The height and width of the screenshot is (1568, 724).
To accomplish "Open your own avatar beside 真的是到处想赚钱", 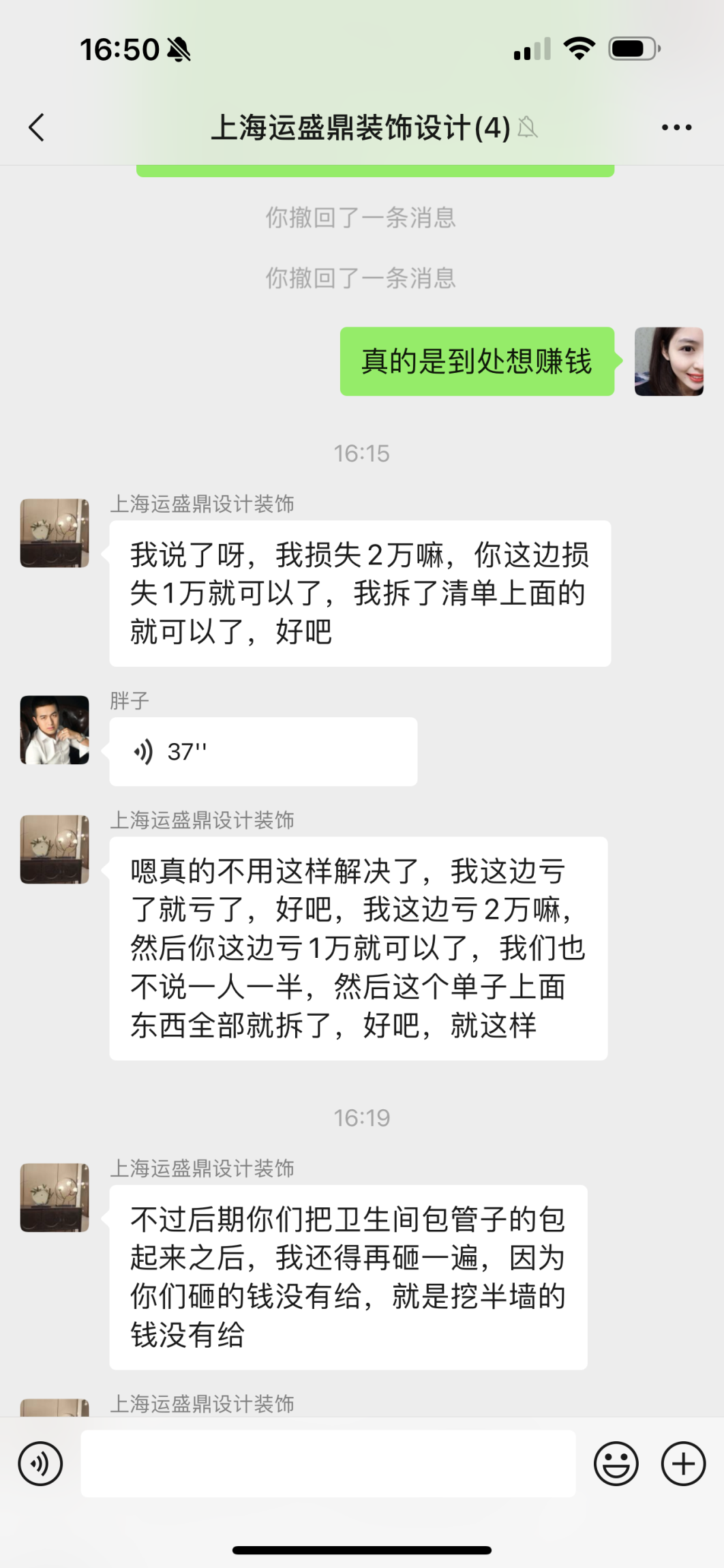I will pos(668,361).
